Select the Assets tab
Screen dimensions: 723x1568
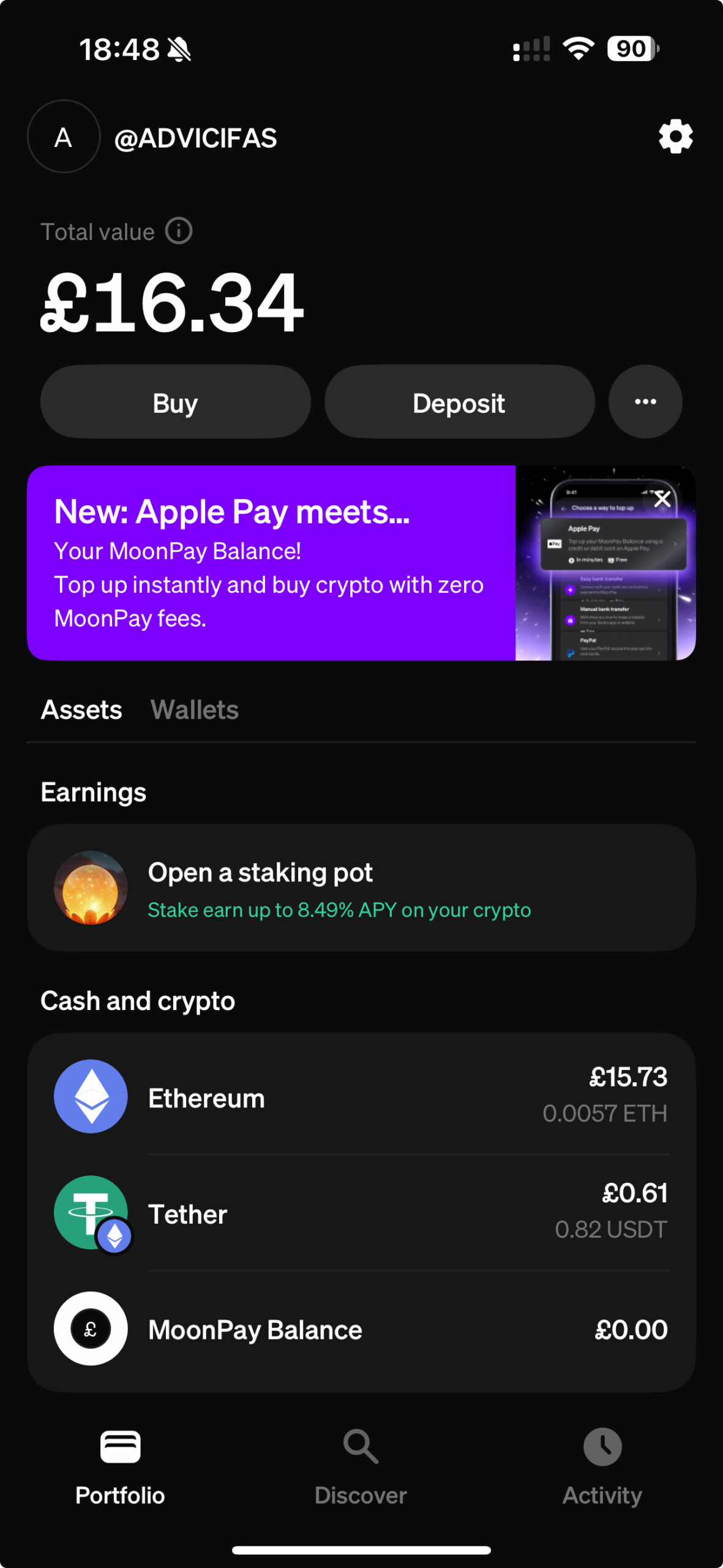[81, 710]
